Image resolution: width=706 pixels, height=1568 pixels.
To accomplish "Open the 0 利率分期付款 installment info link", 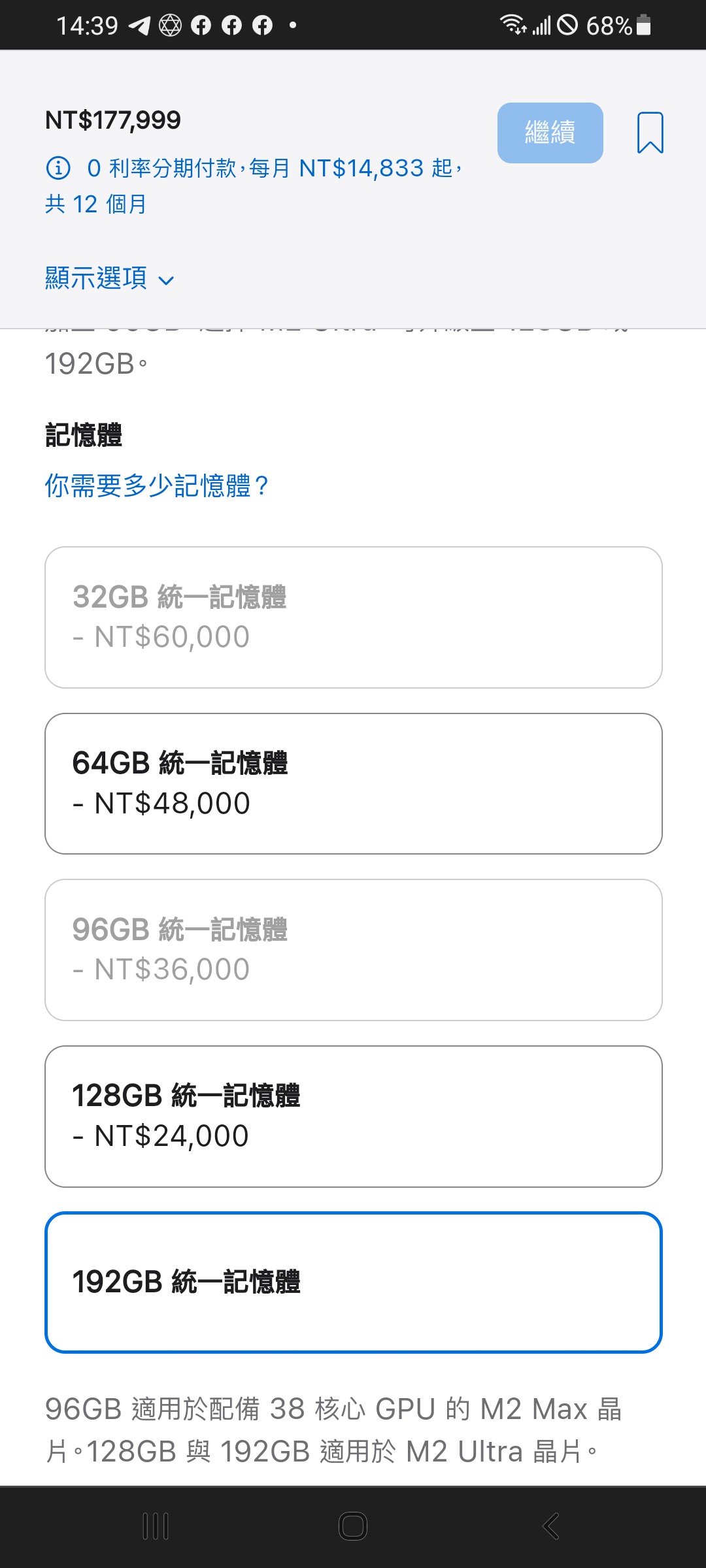I will (x=254, y=186).
